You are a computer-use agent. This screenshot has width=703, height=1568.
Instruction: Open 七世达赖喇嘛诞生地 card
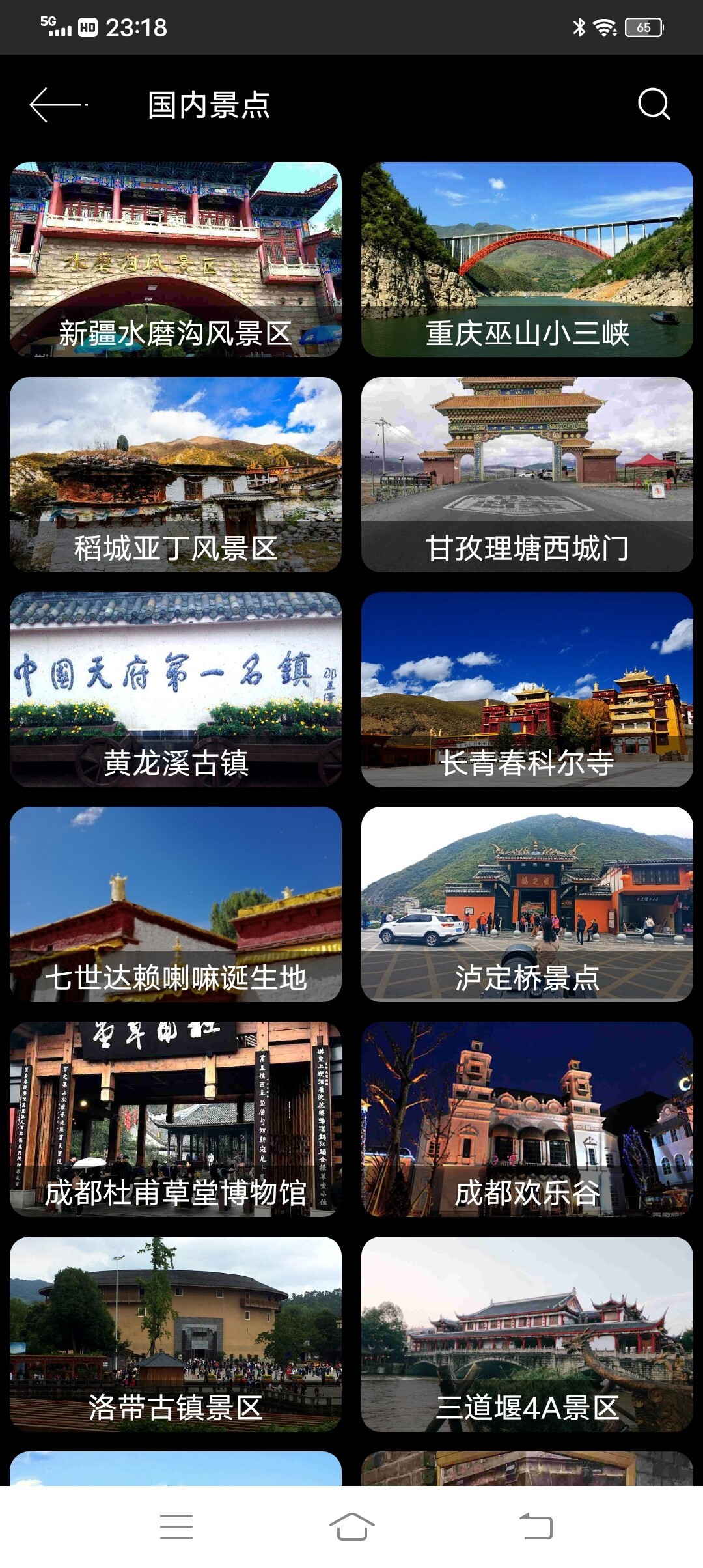point(174,905)
